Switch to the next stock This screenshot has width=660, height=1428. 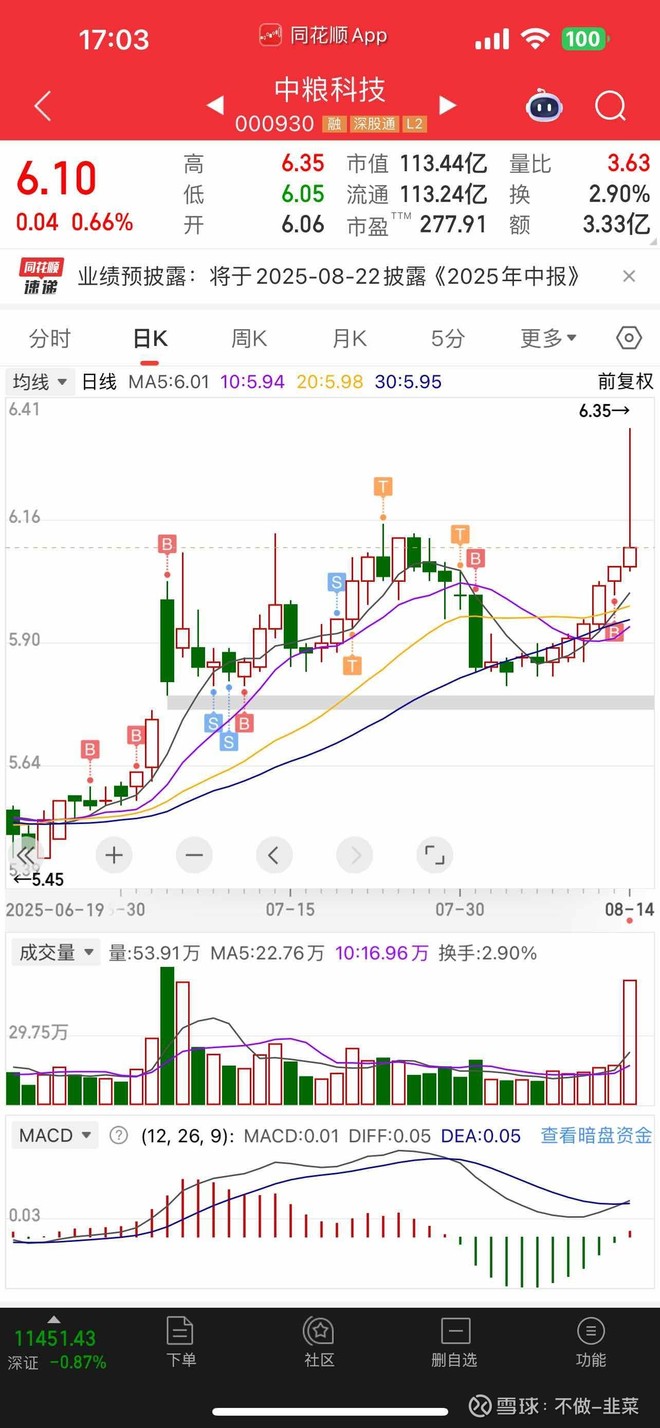[x=447, y=104]
